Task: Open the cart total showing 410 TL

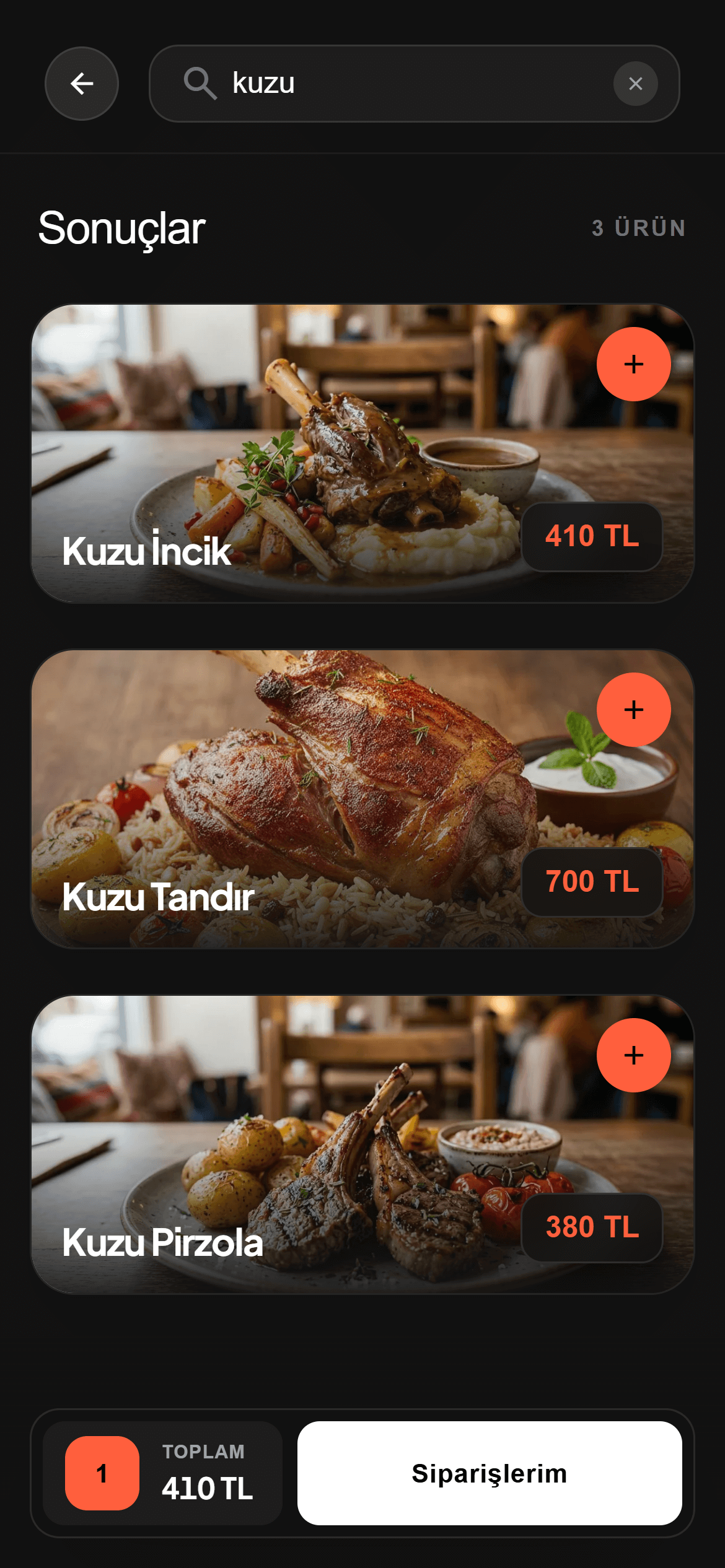Action: click(162, 1473)
